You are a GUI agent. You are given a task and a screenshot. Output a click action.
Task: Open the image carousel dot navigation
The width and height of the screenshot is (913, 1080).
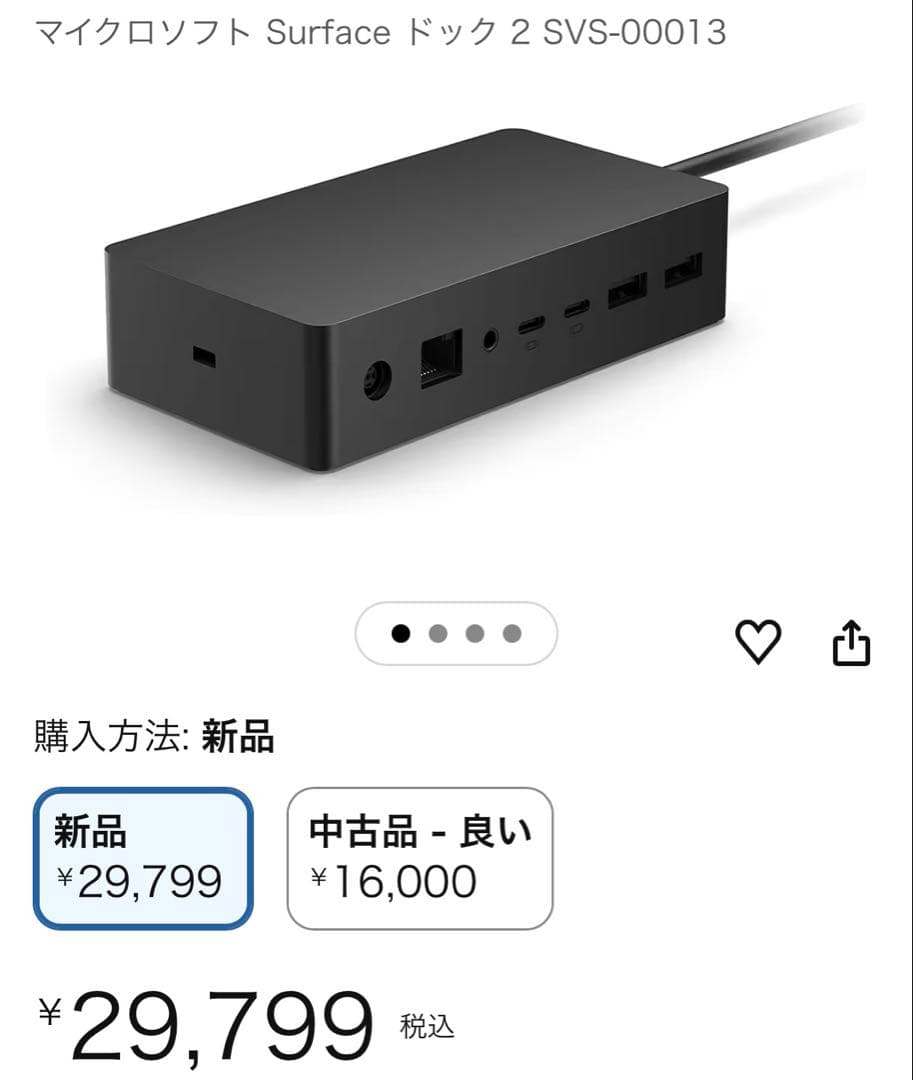(454, 633)
